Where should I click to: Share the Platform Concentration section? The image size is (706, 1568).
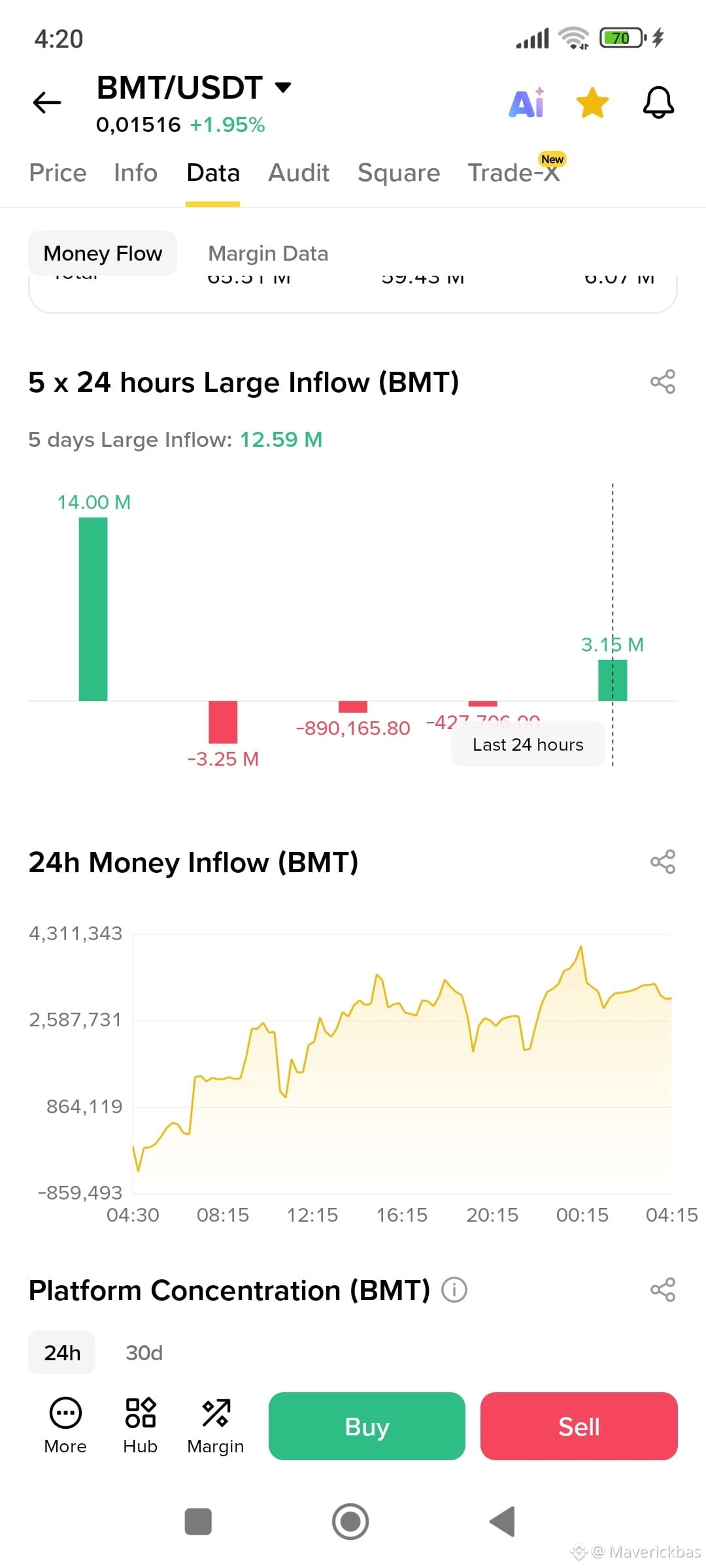tap(663, 1290)
